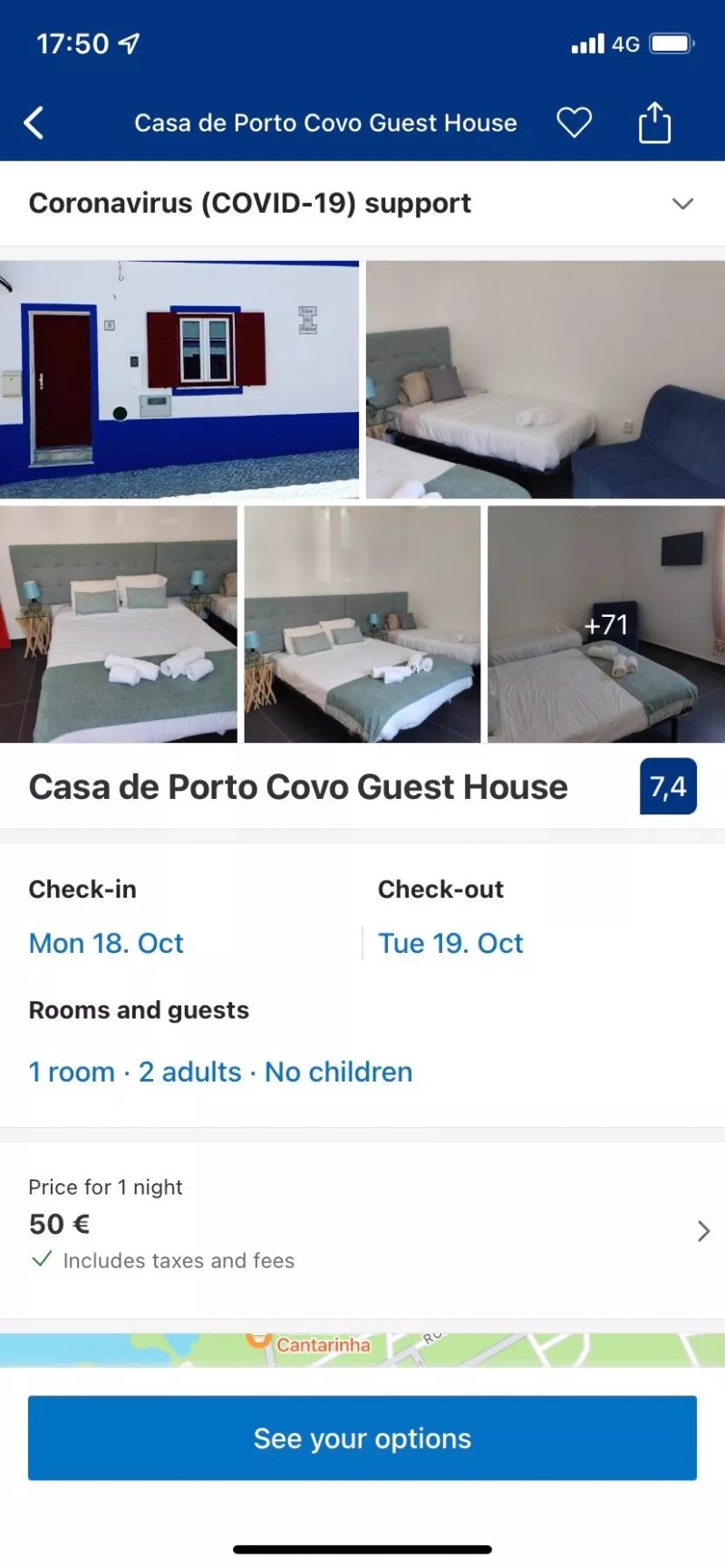Open the 7,4 review score badge
The height and width of the screenshot is (1568, 725).
pyautogui.click(x=668, y=786)
